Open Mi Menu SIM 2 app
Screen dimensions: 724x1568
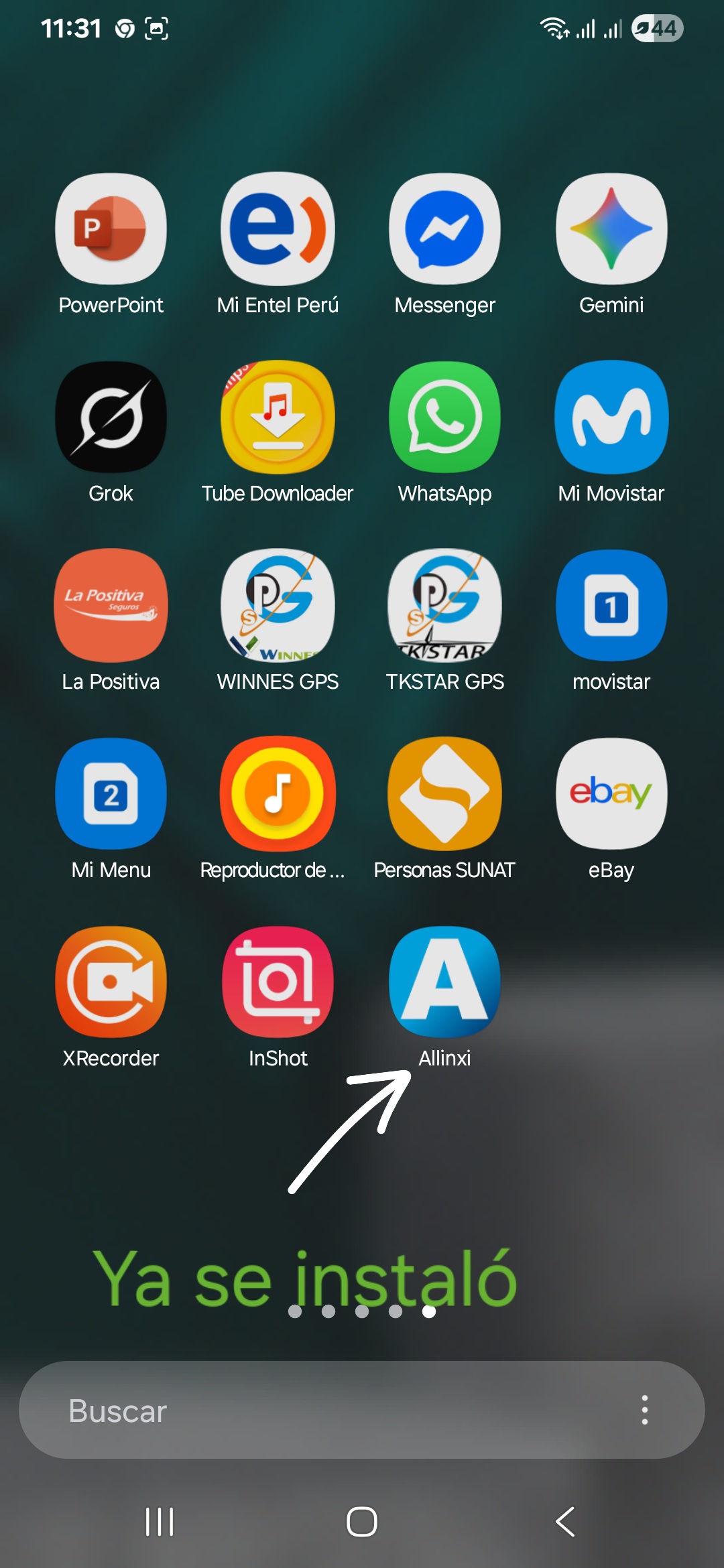(x=111, y=794)
